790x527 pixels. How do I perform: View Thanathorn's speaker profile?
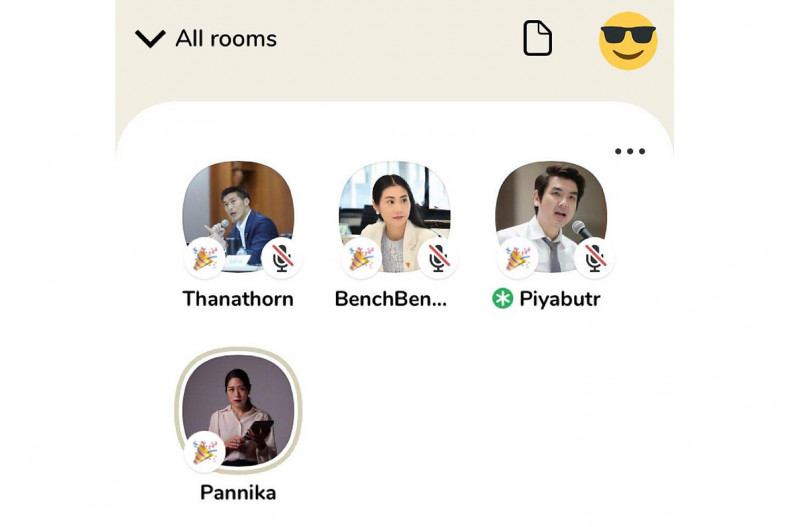click(238, 214)
